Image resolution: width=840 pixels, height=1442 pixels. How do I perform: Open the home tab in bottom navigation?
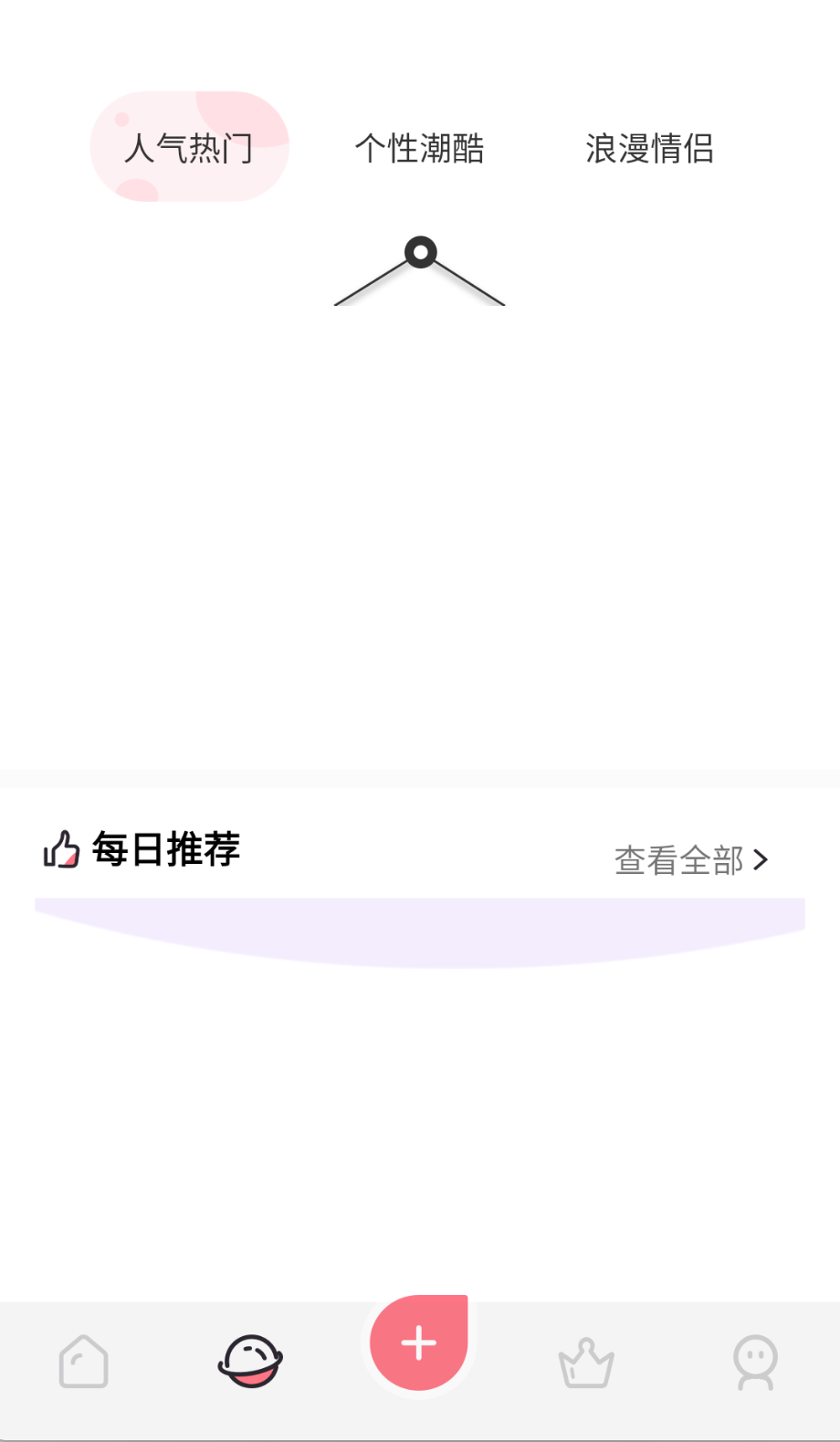point(82,1361)
